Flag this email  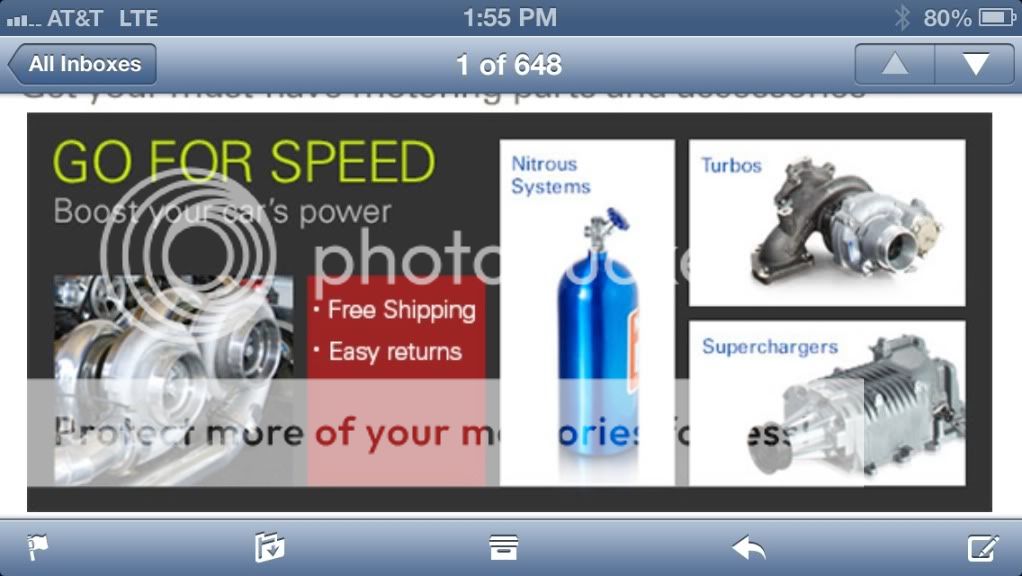click(x=38, y=547)
